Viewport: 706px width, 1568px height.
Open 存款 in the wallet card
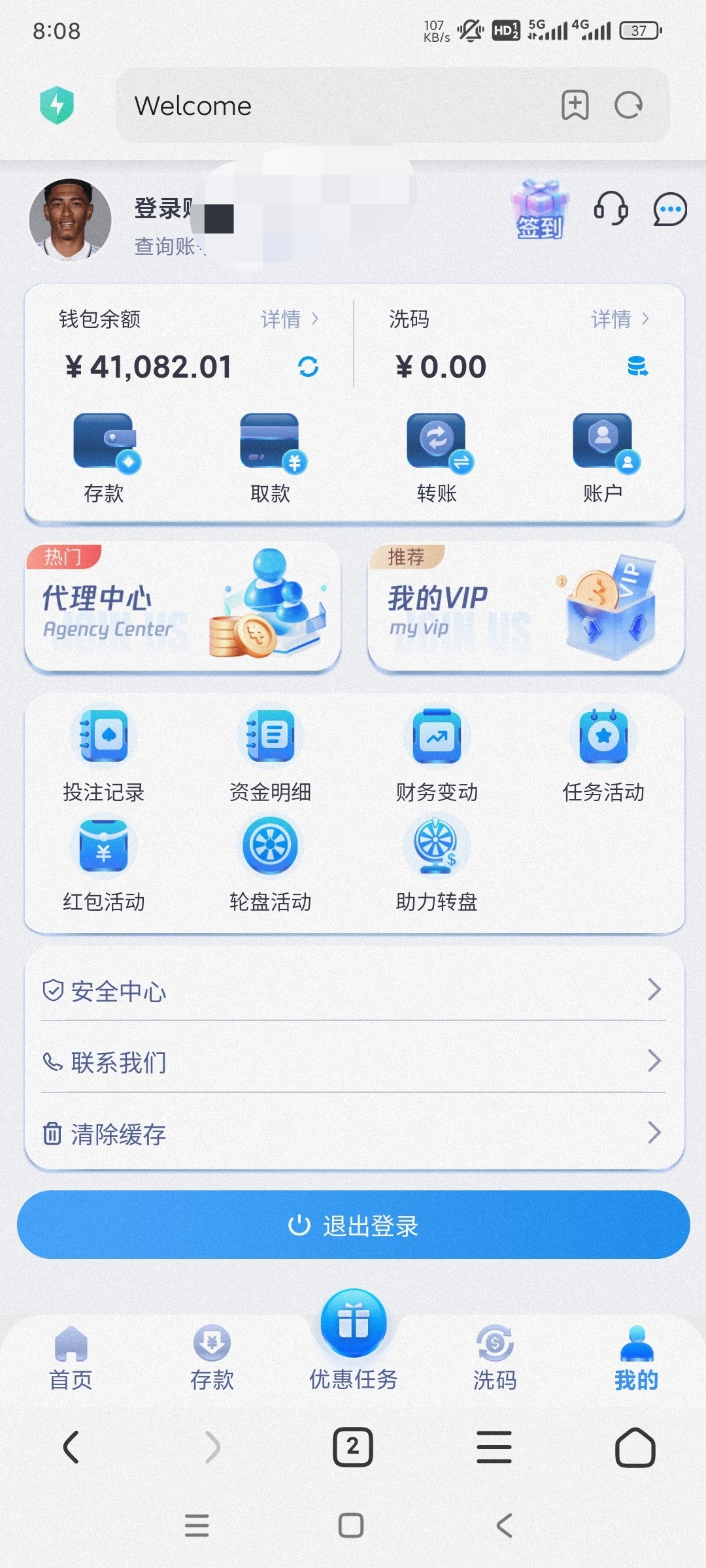104,458
